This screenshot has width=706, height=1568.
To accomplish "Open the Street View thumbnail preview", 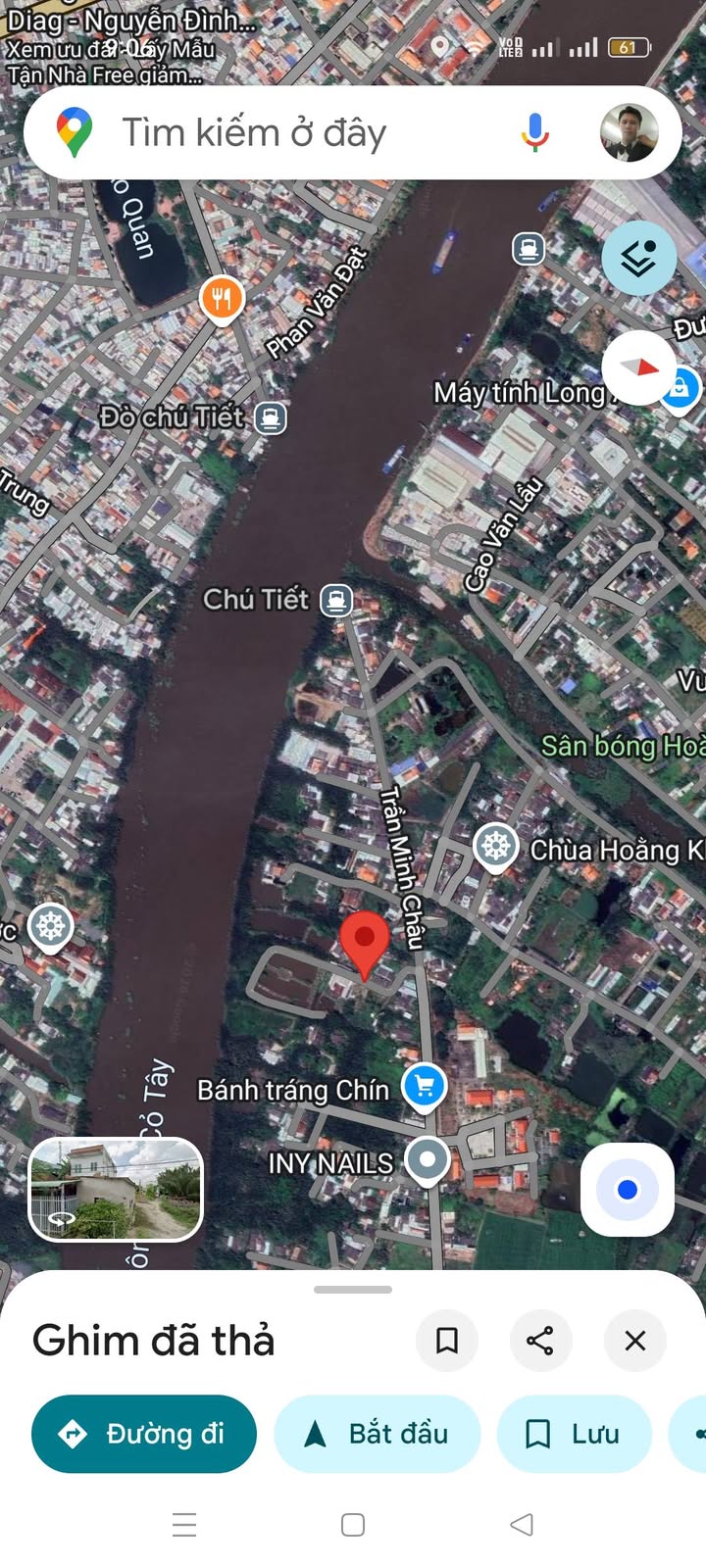I will coord(116,1189).
